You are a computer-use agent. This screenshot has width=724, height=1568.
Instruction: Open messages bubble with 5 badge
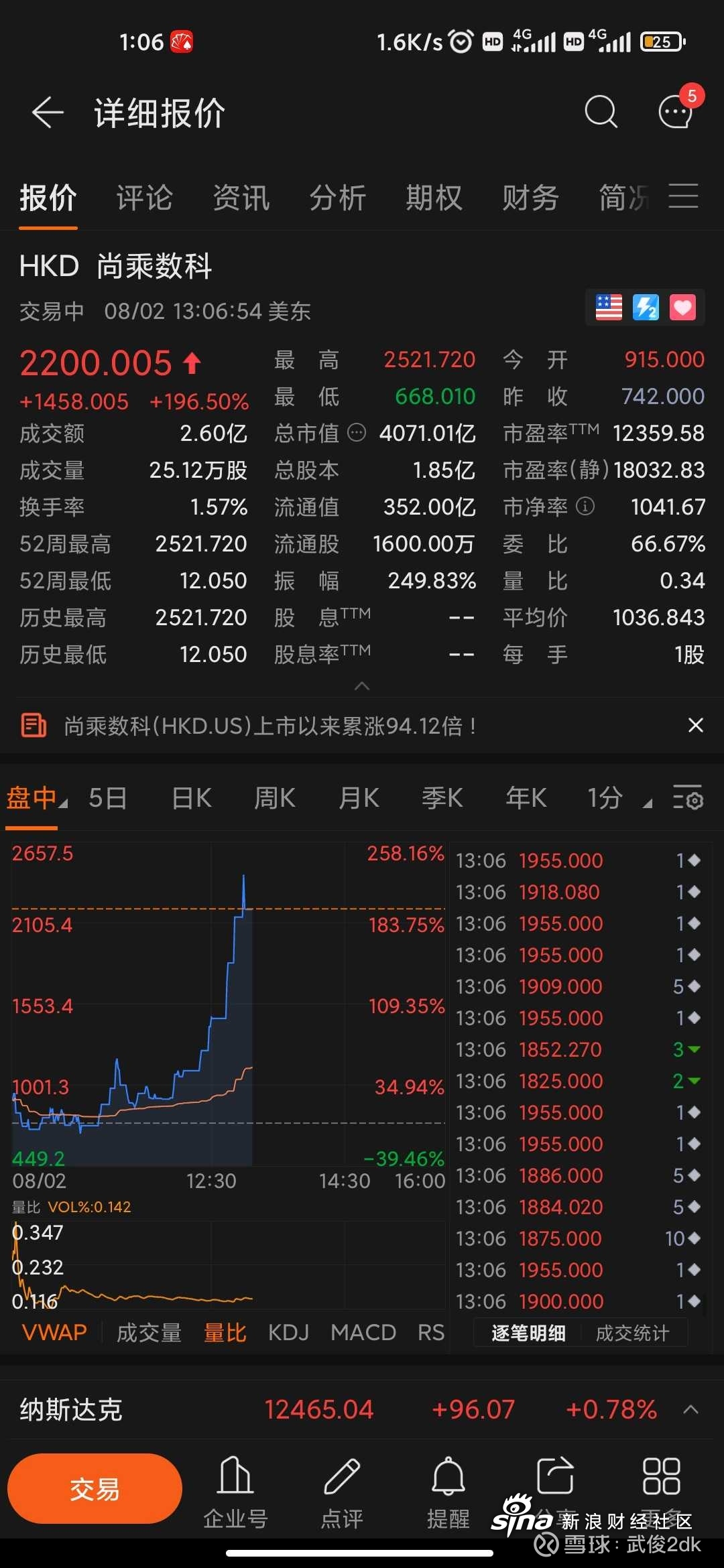tap(676, 111)
